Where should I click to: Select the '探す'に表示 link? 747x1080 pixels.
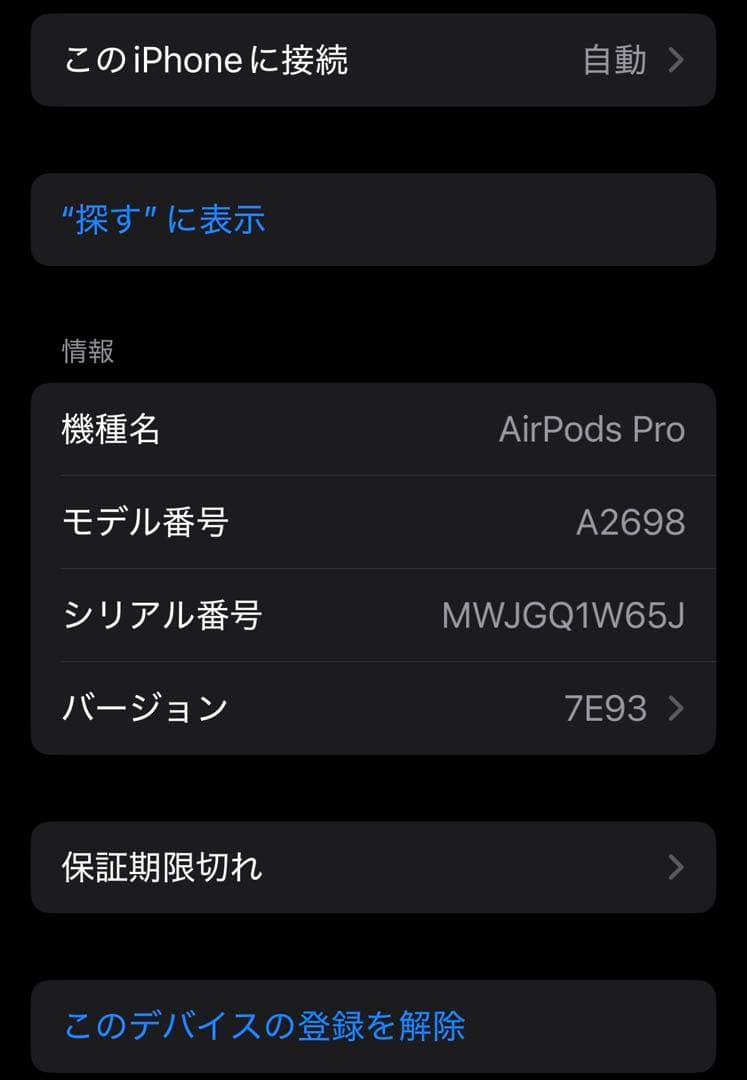pyautogui.click(x=162, y=220)
